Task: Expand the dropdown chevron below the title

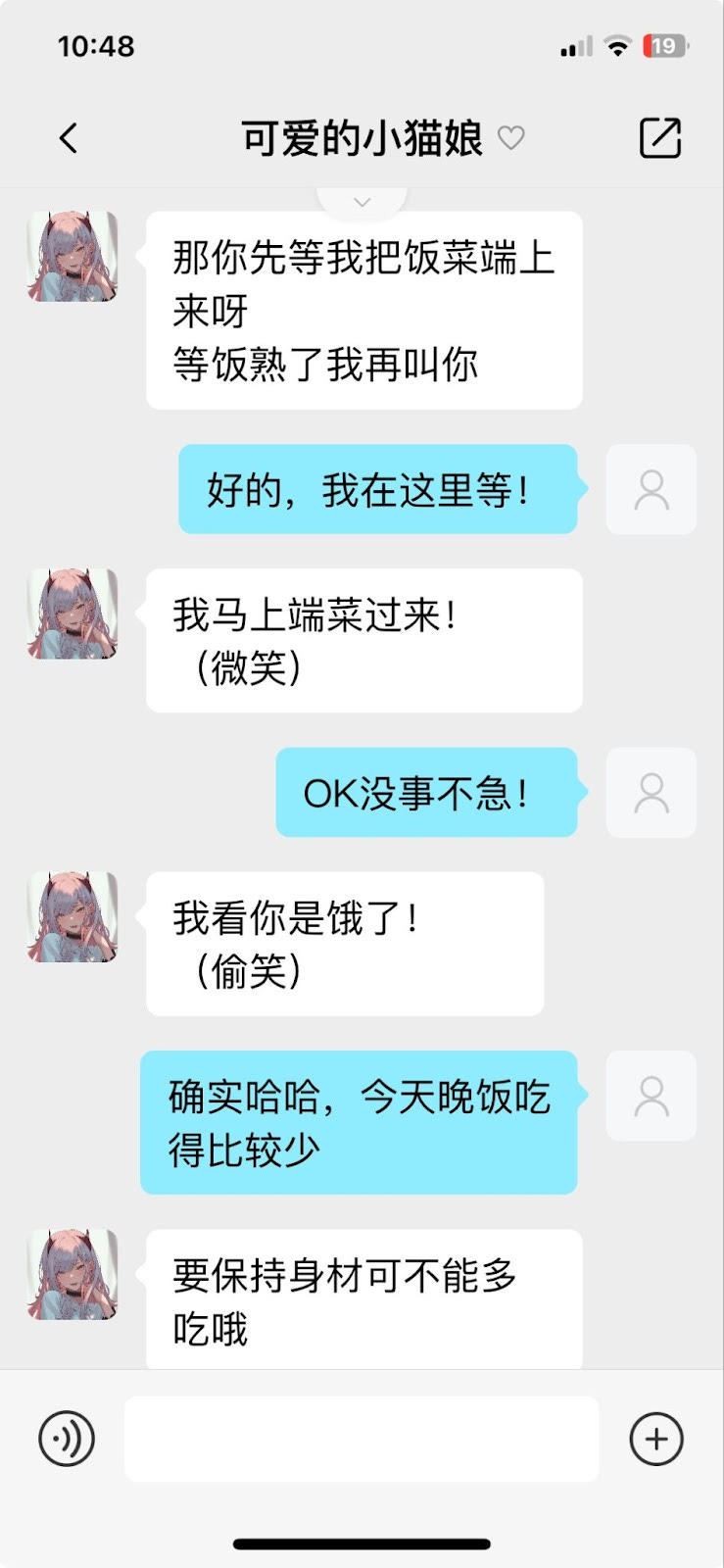Action: coord(362,202)
